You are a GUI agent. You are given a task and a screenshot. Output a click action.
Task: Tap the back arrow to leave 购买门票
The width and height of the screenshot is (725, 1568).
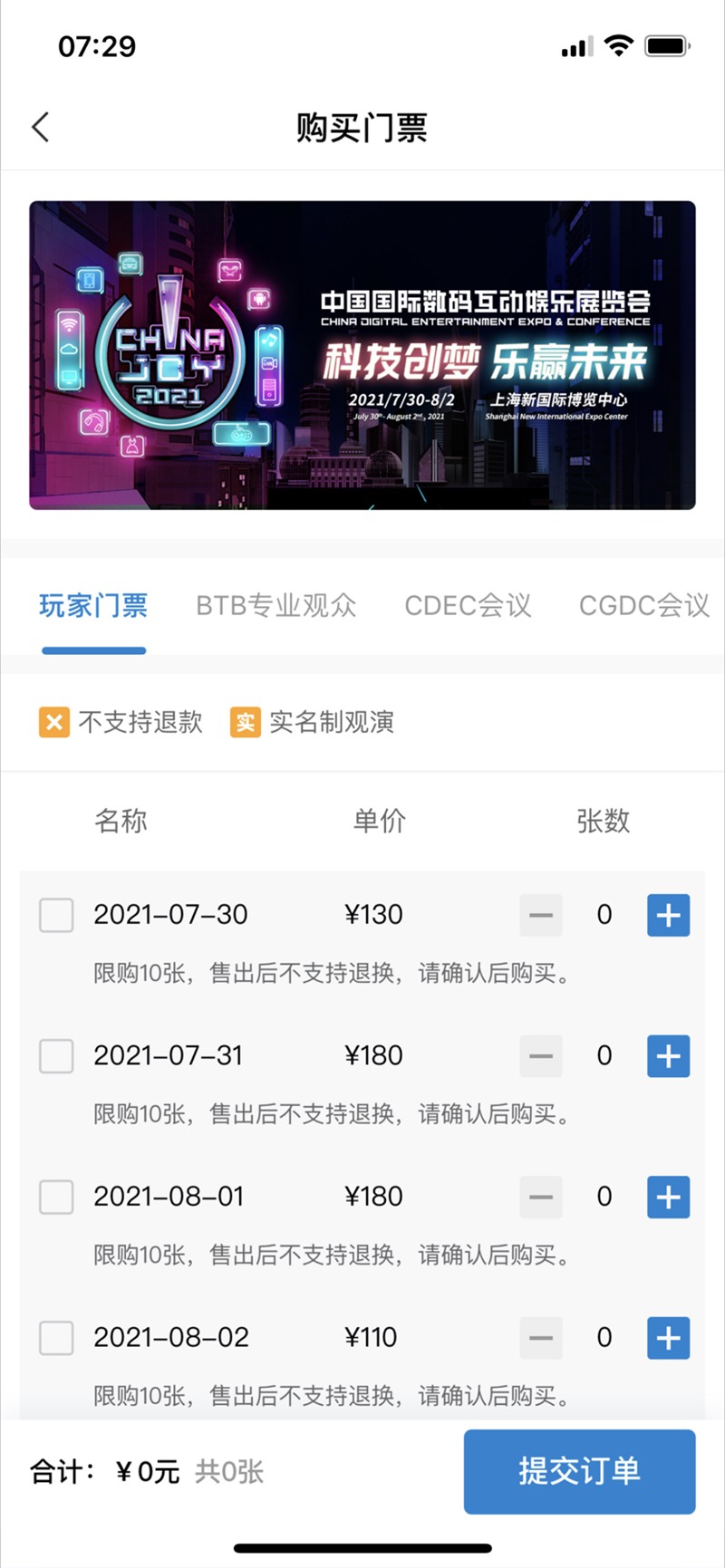tap(39, 128)
